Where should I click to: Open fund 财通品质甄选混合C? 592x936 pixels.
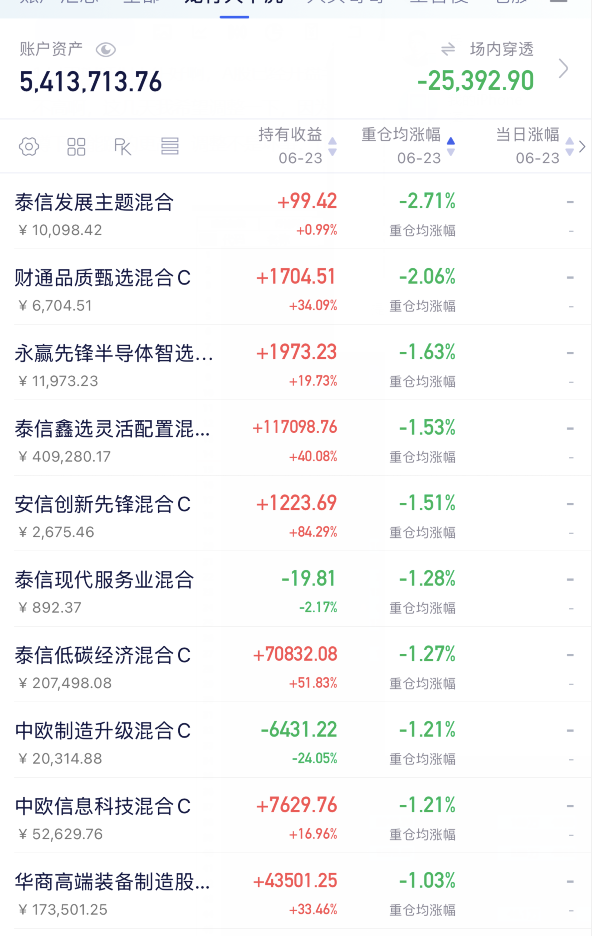coord(296,287)
